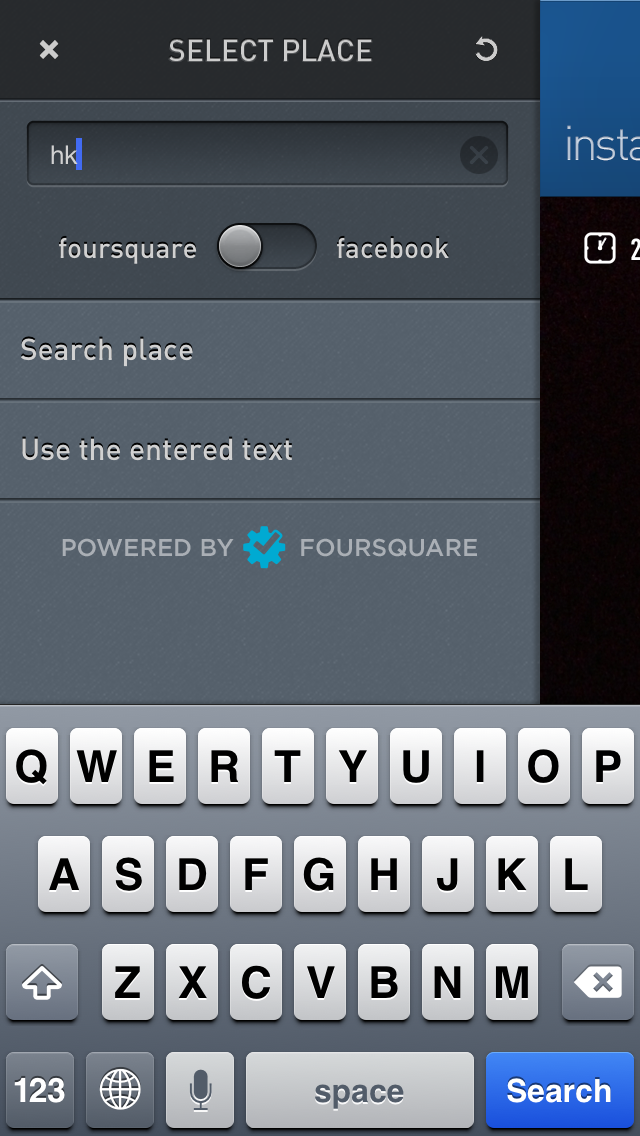Choose Use the entered text
640x1136 pixels.
click(x=270, y=450)
